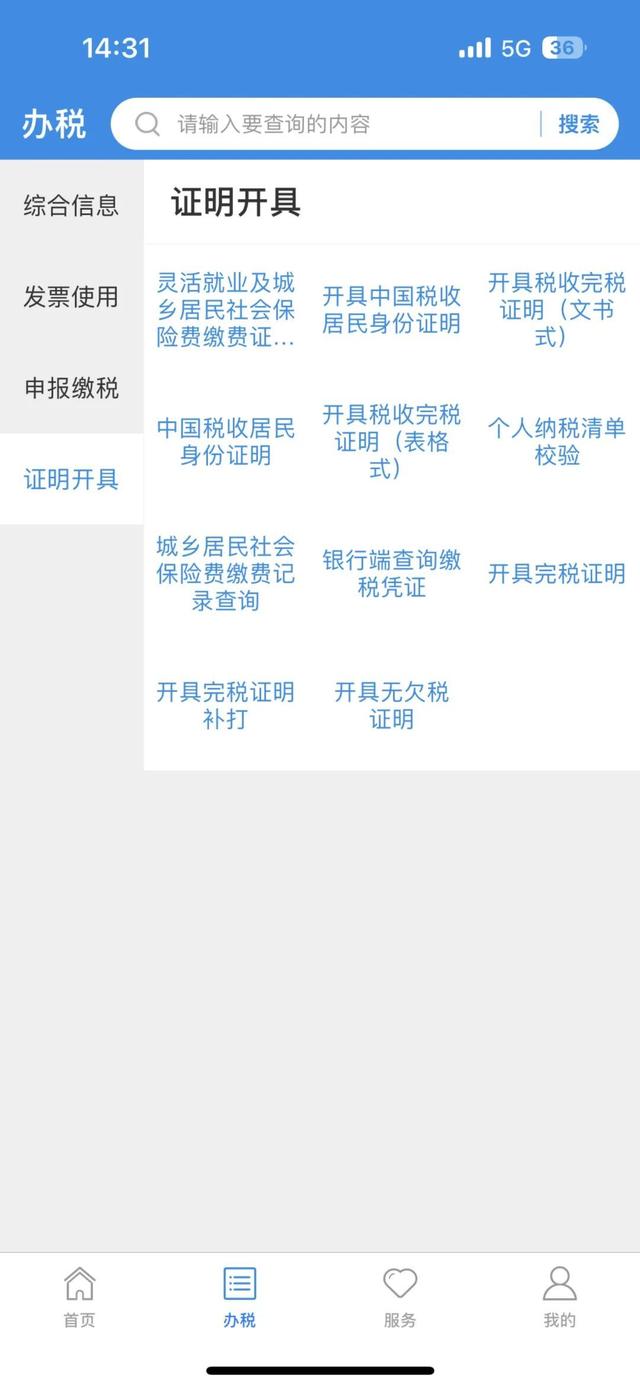Open the 我的 tab

[560, 1297]
